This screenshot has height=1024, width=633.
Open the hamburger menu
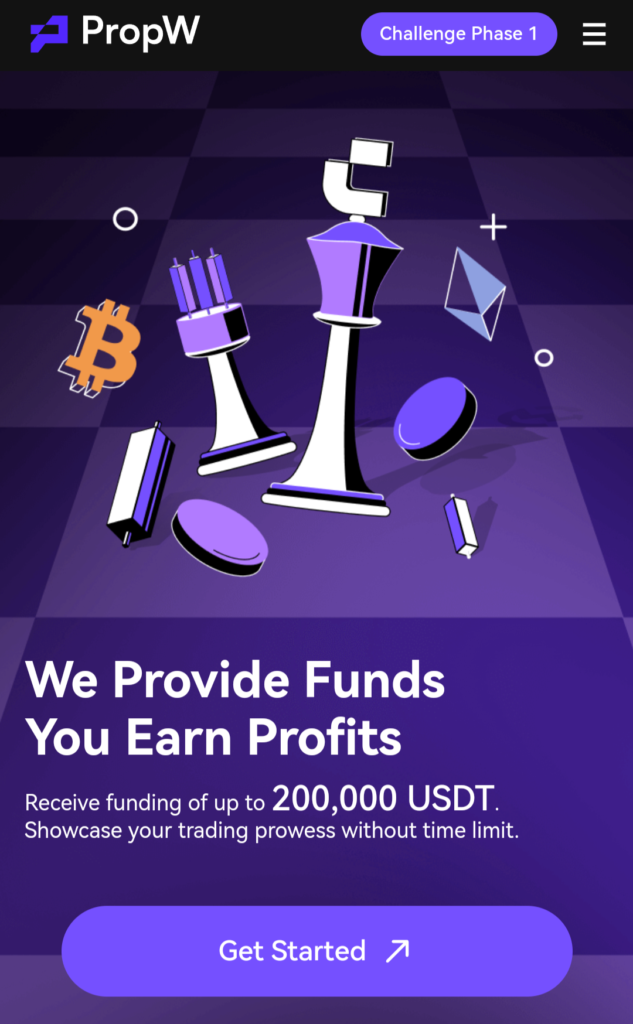click(594, 35)
